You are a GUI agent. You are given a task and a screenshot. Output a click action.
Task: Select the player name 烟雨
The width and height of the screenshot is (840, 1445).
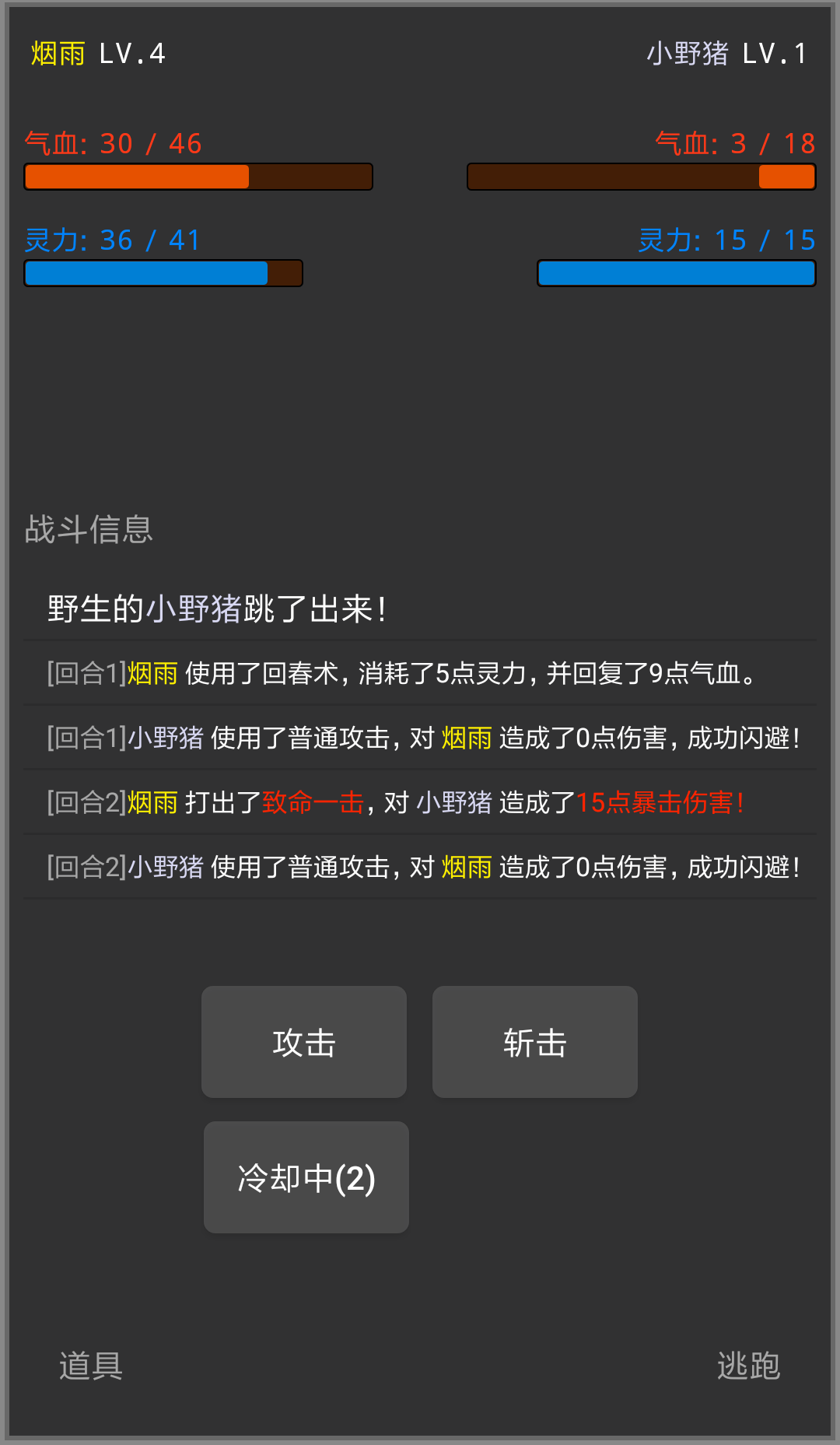pyautogui.click(x=54, y=53)
